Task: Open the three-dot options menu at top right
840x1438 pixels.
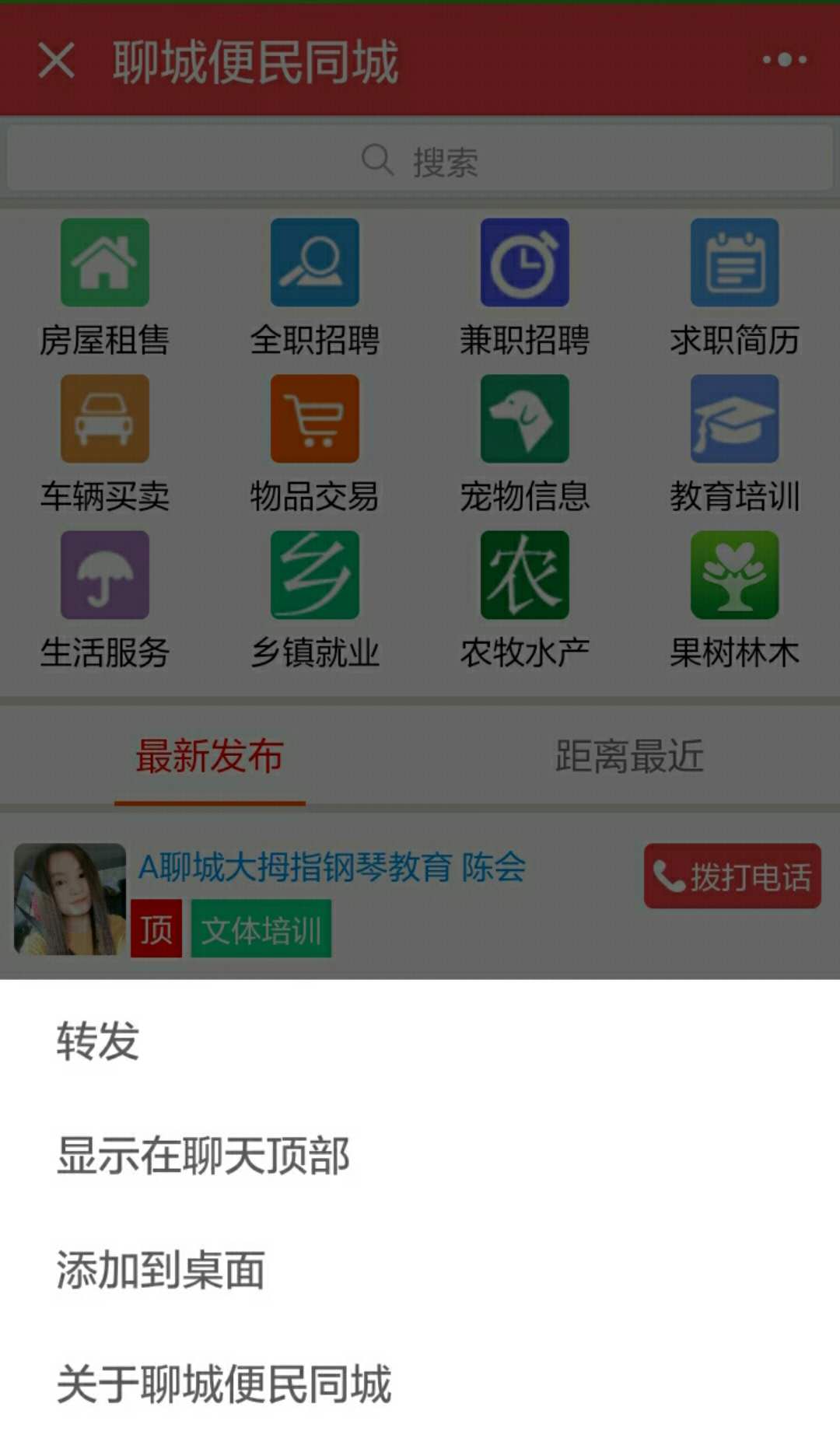Action: pyautogui.click(x=784, y=60)
